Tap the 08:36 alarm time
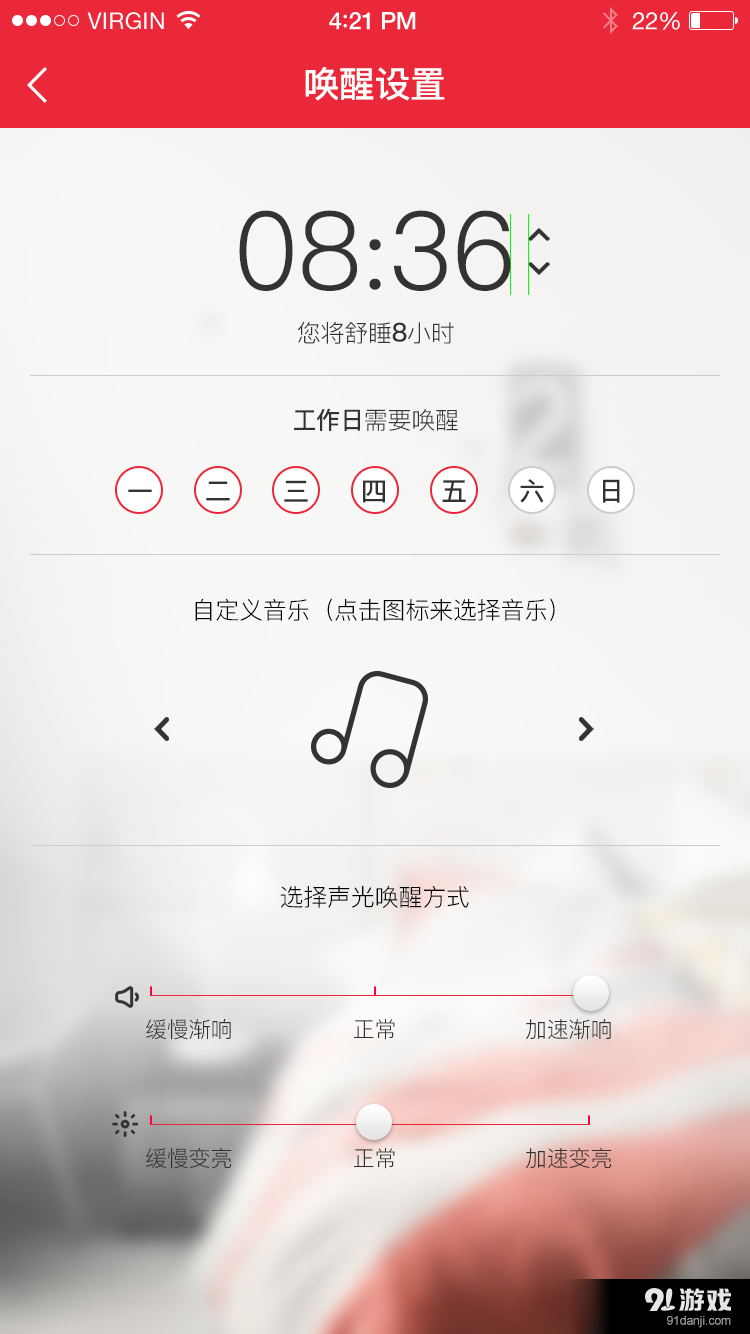Screen dimensions: 750x1334 click(374, 252)
